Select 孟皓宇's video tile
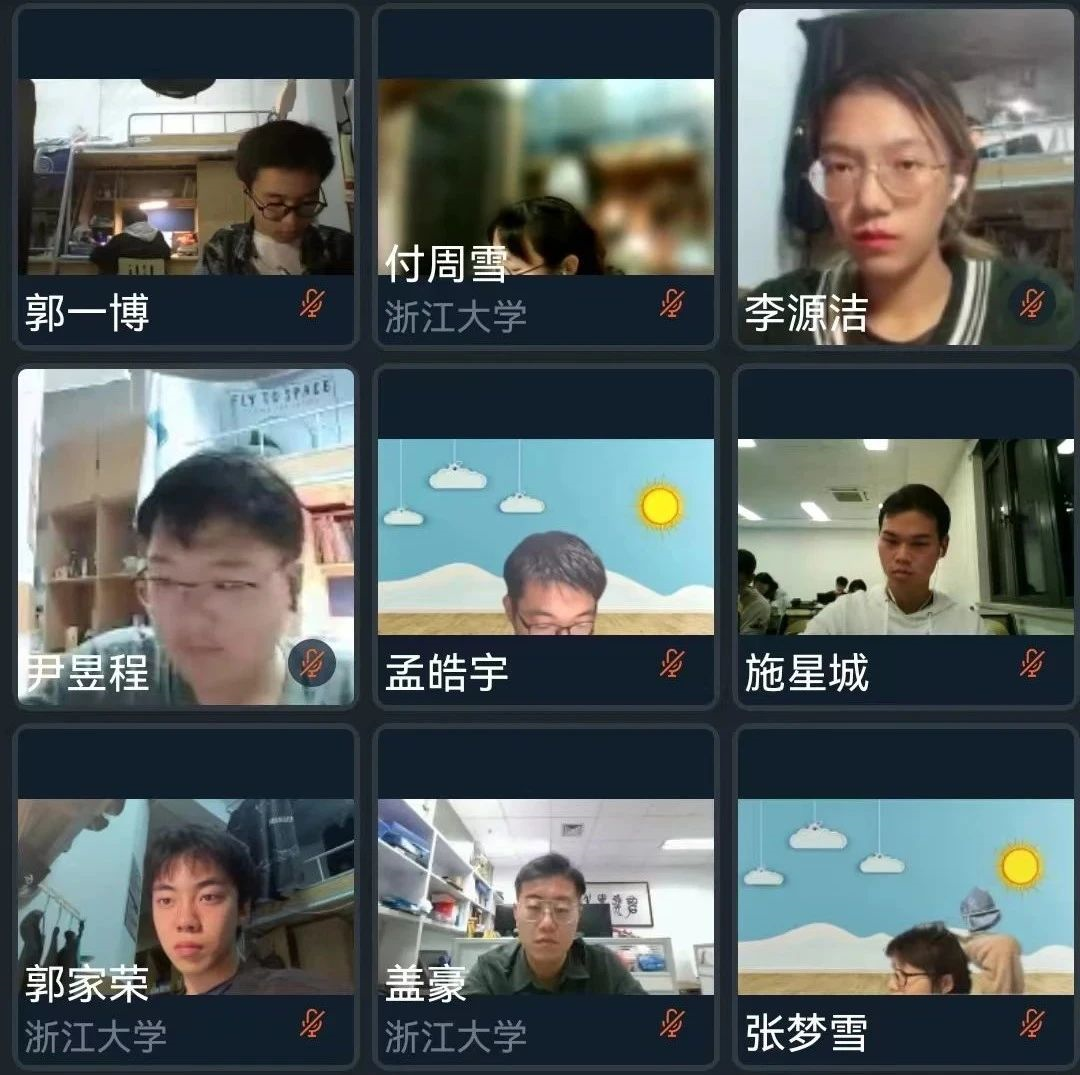This screenshot has width=1080, height=1075. pos(546,537)
